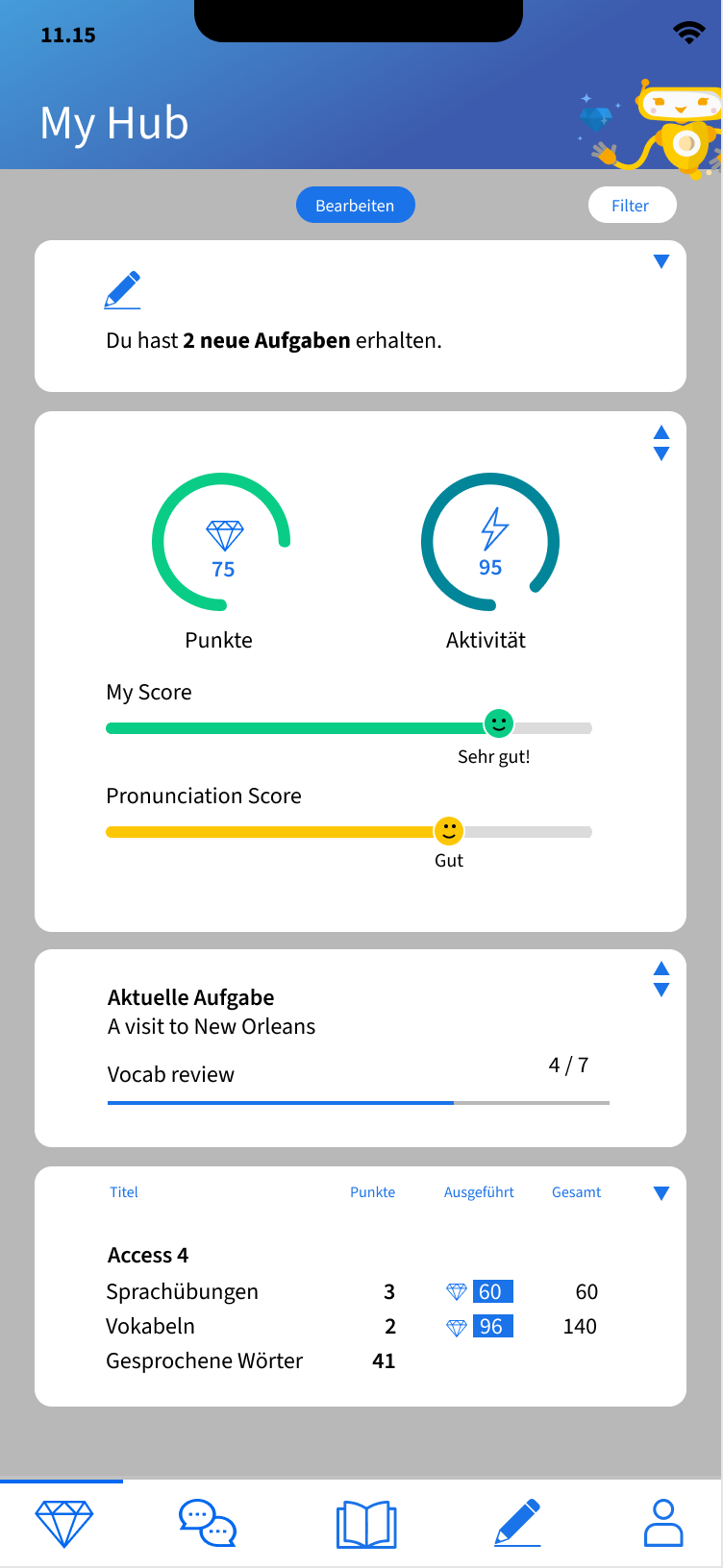Select the diamond hub tab

[x=63, y=1524]
